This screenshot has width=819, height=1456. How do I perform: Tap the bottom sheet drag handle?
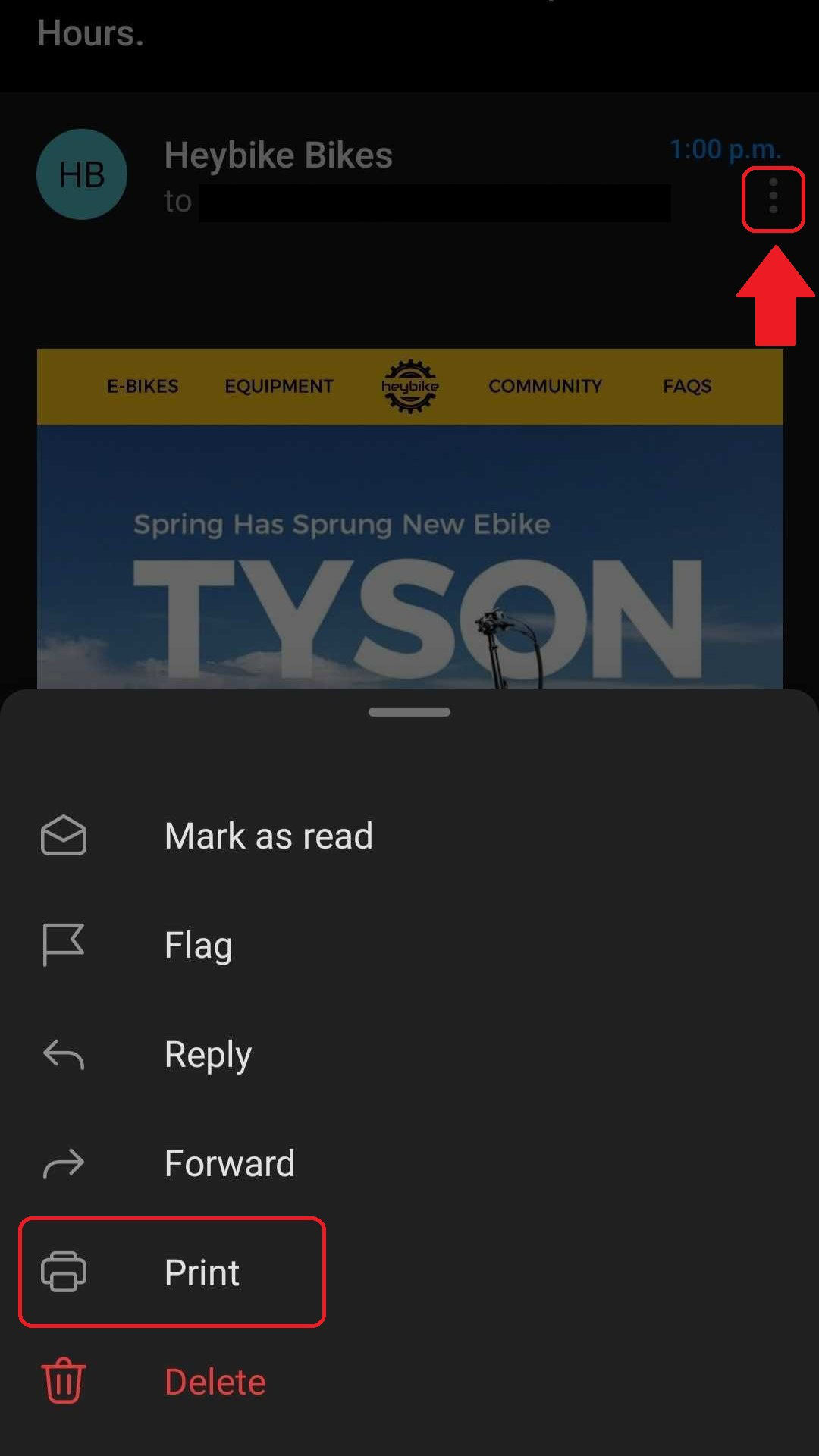tap(409, 712)
